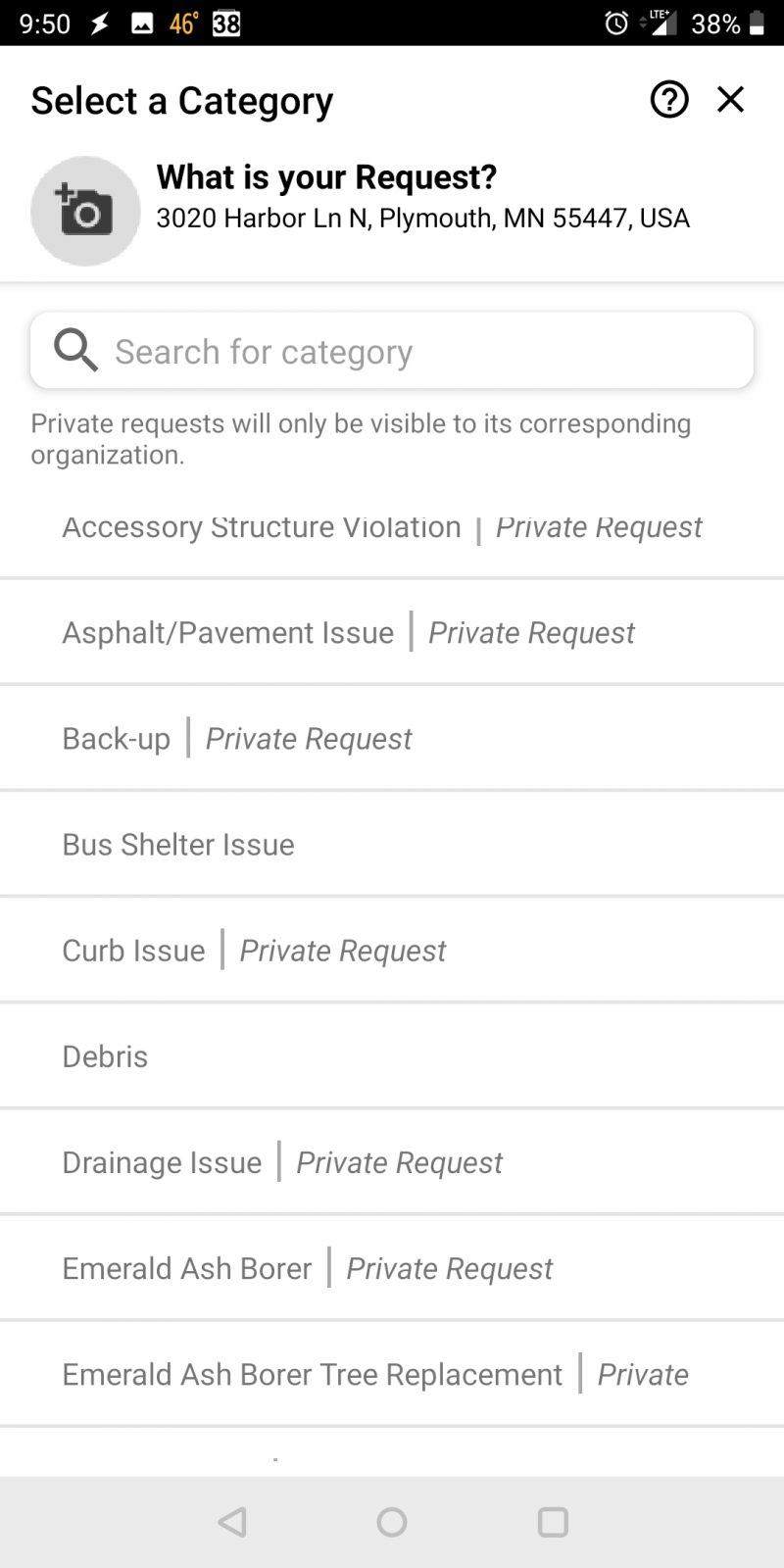Go back with system back button
This screenshot has width=784, height=1568.
232,1522
